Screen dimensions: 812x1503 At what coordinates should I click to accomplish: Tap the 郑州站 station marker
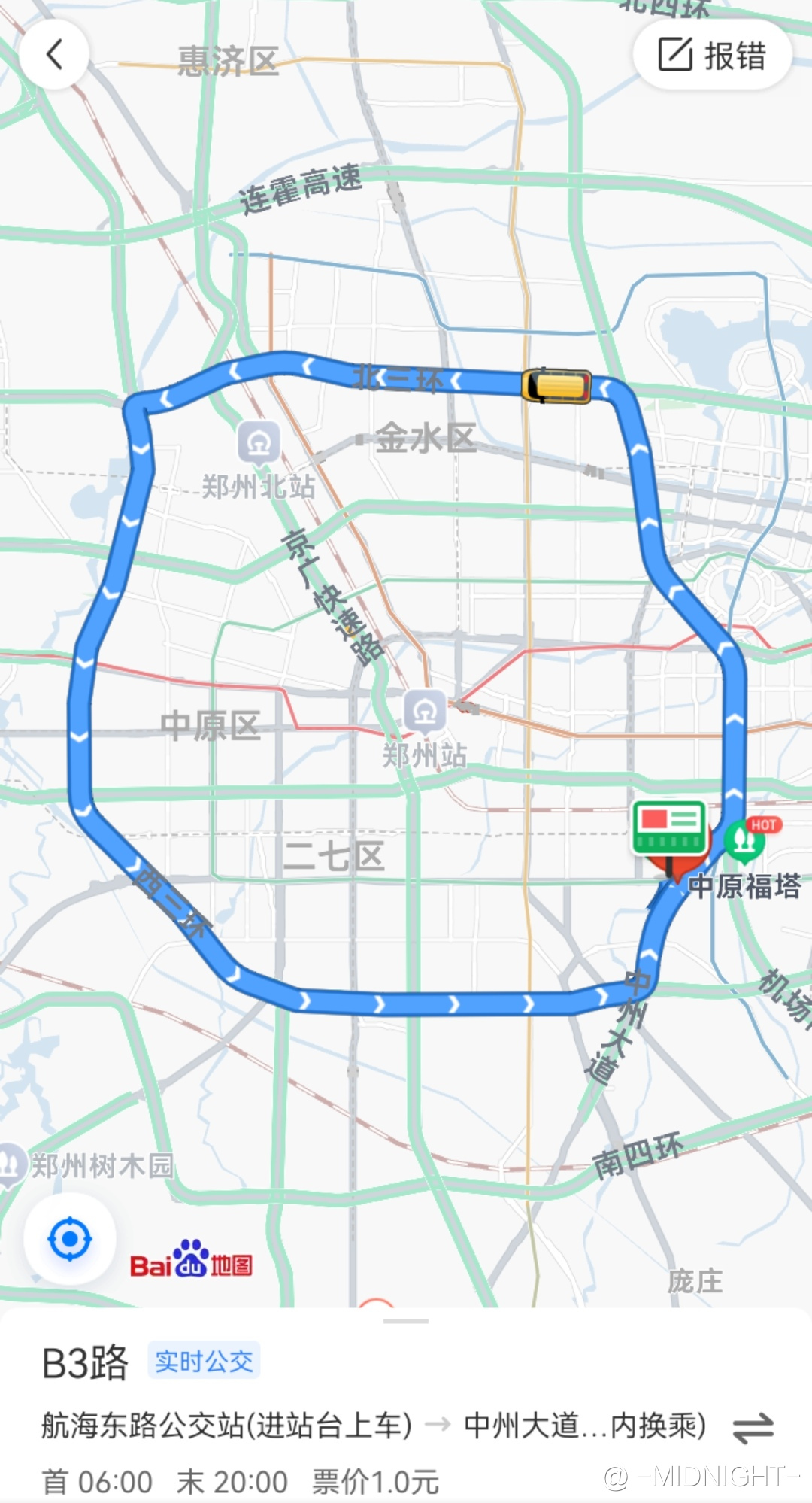coord(425,711)
